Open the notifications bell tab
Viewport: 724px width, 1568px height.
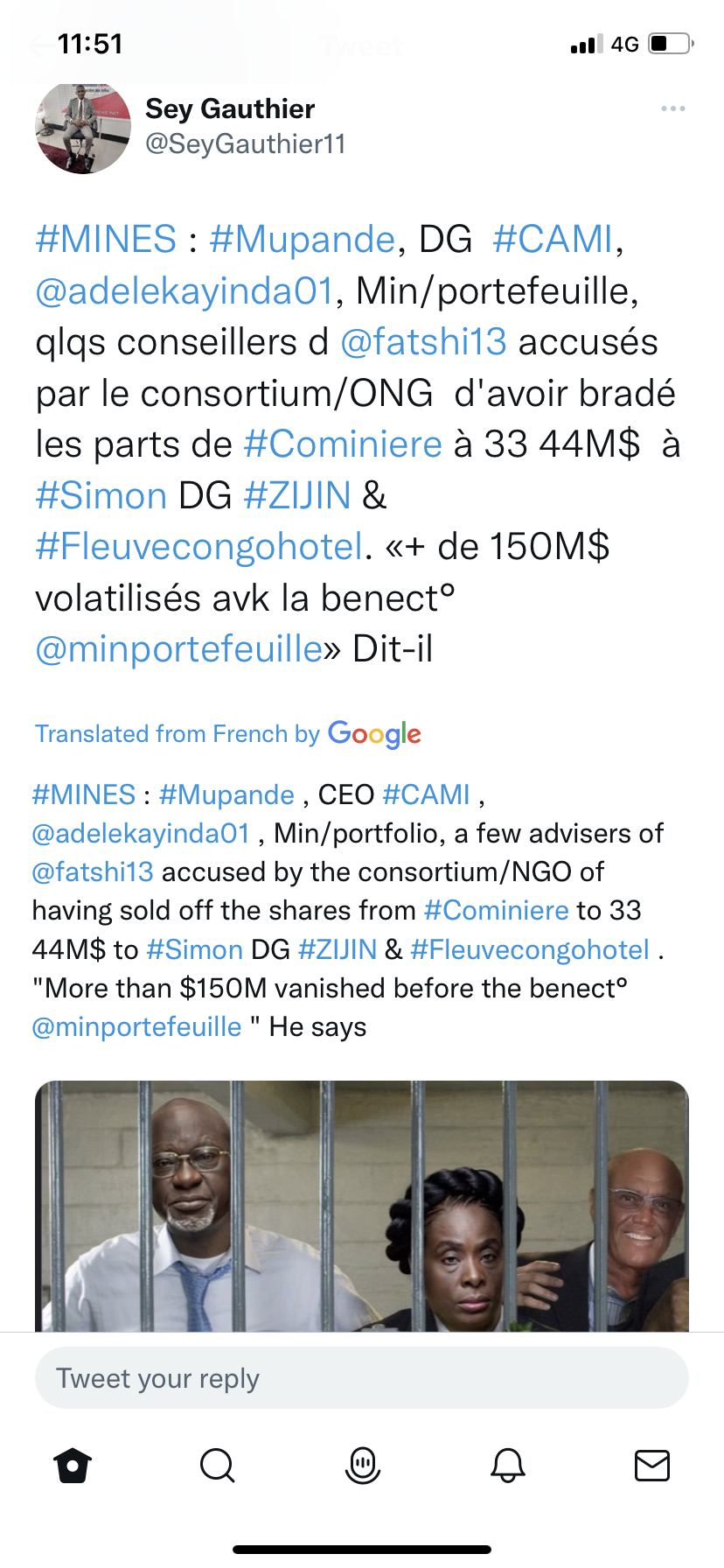pos(507,1465)
